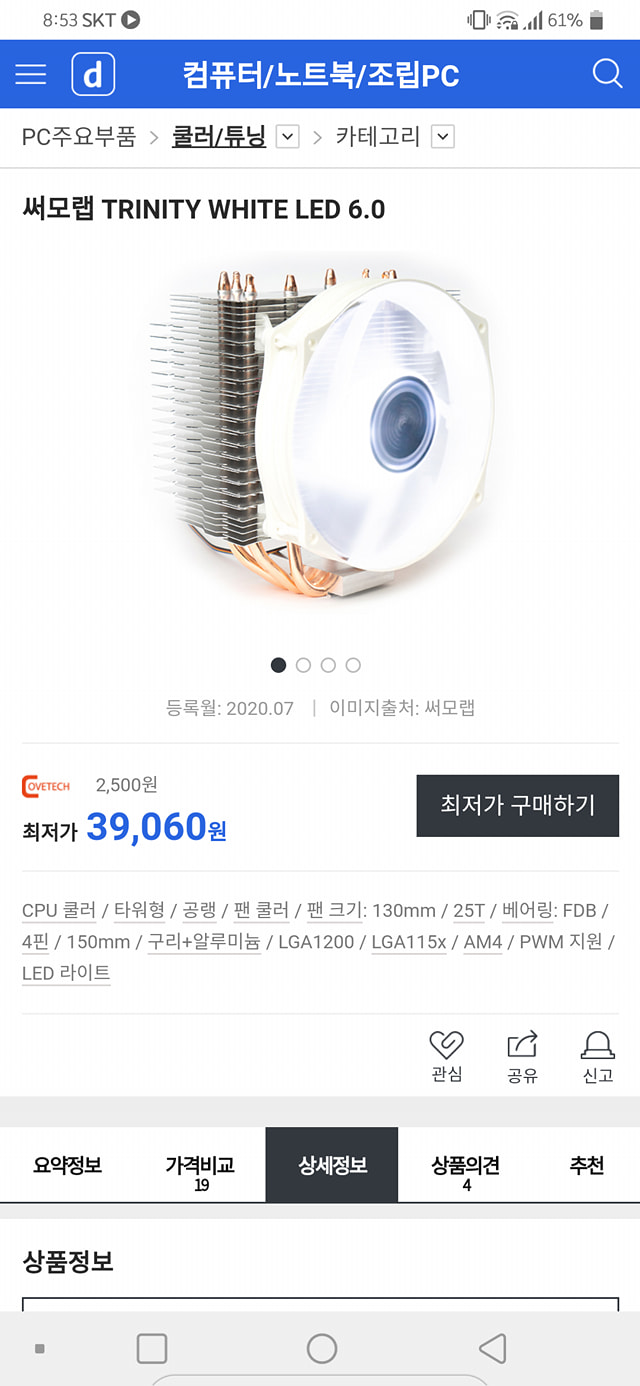
Task: Switch to the 요약정보 tab
Action: 67,1165
